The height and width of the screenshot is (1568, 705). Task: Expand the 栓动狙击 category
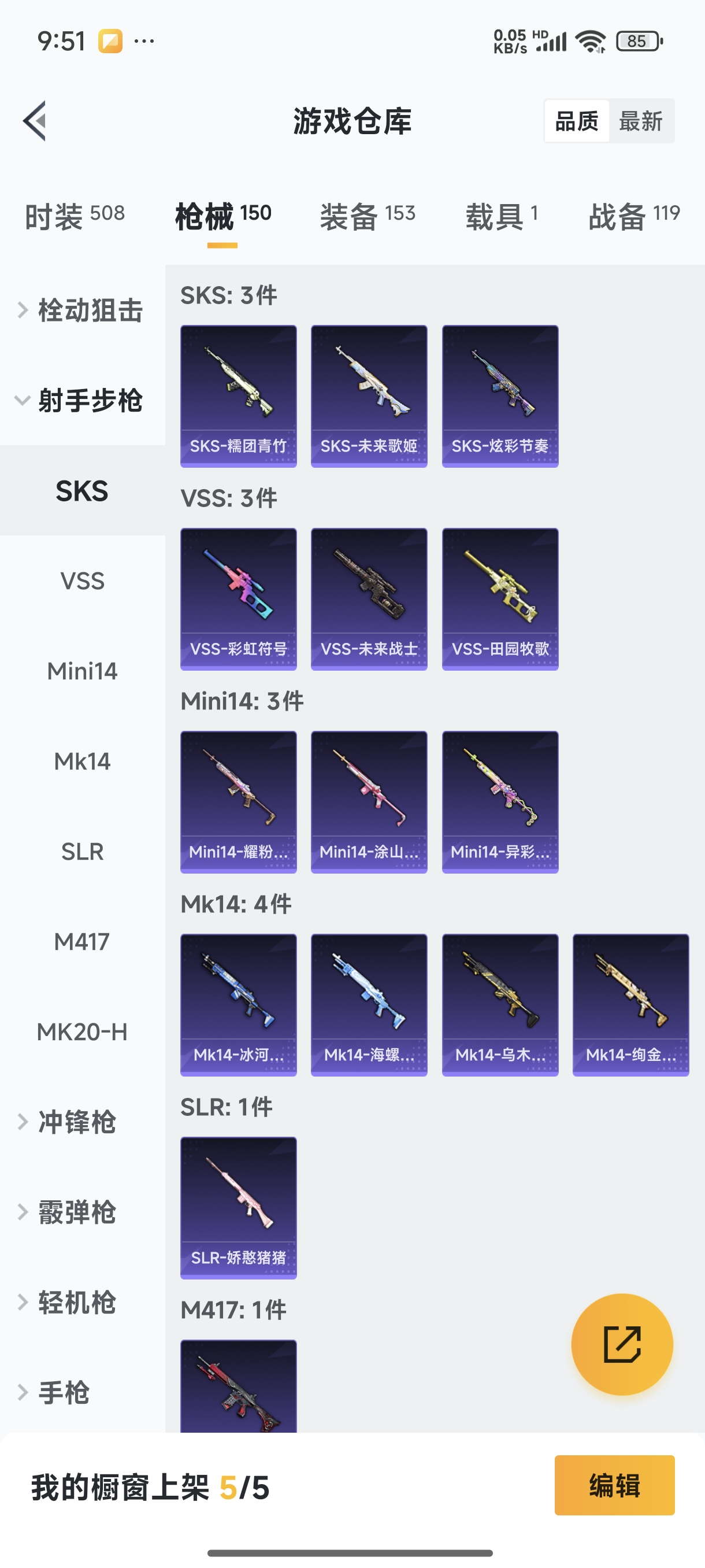tap(82, 310)
